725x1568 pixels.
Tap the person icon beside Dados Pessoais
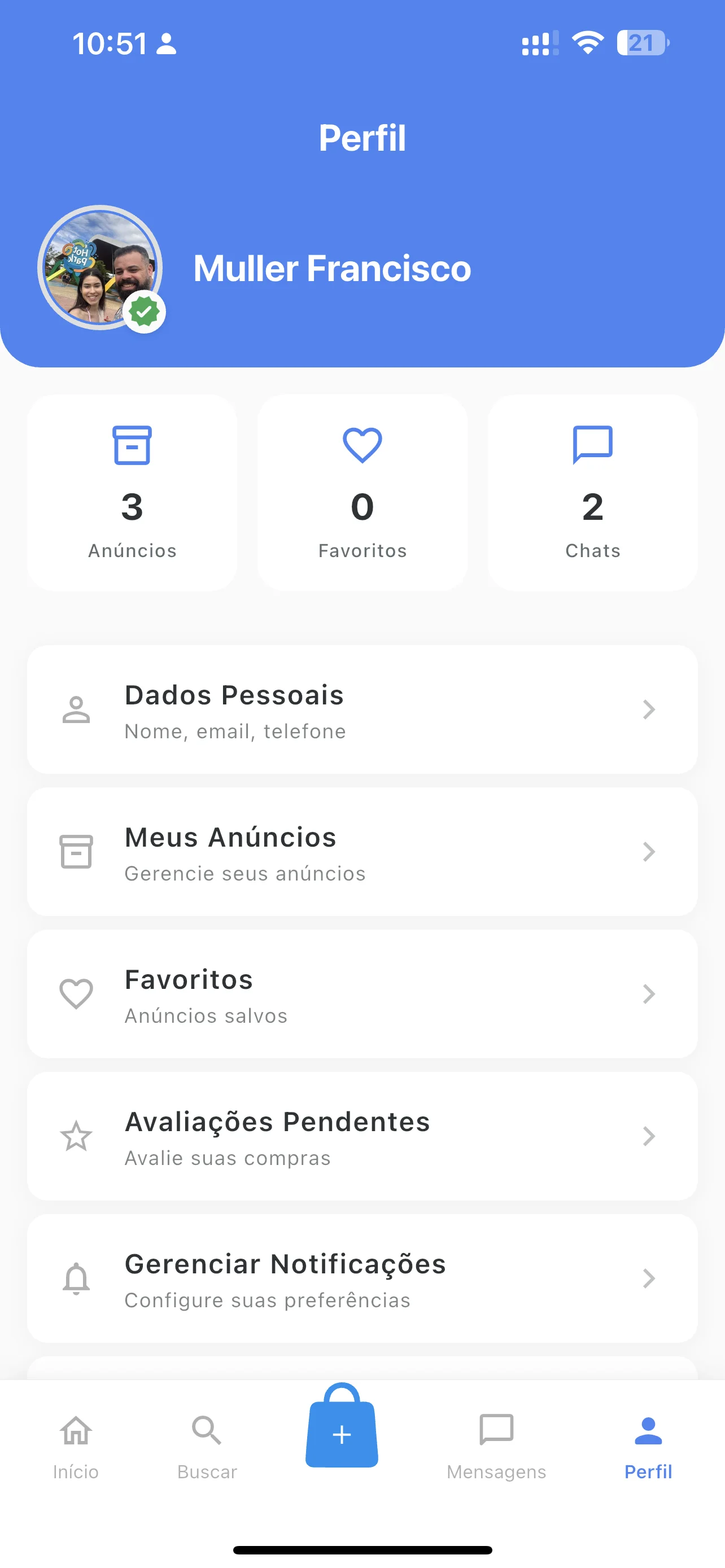76,708
